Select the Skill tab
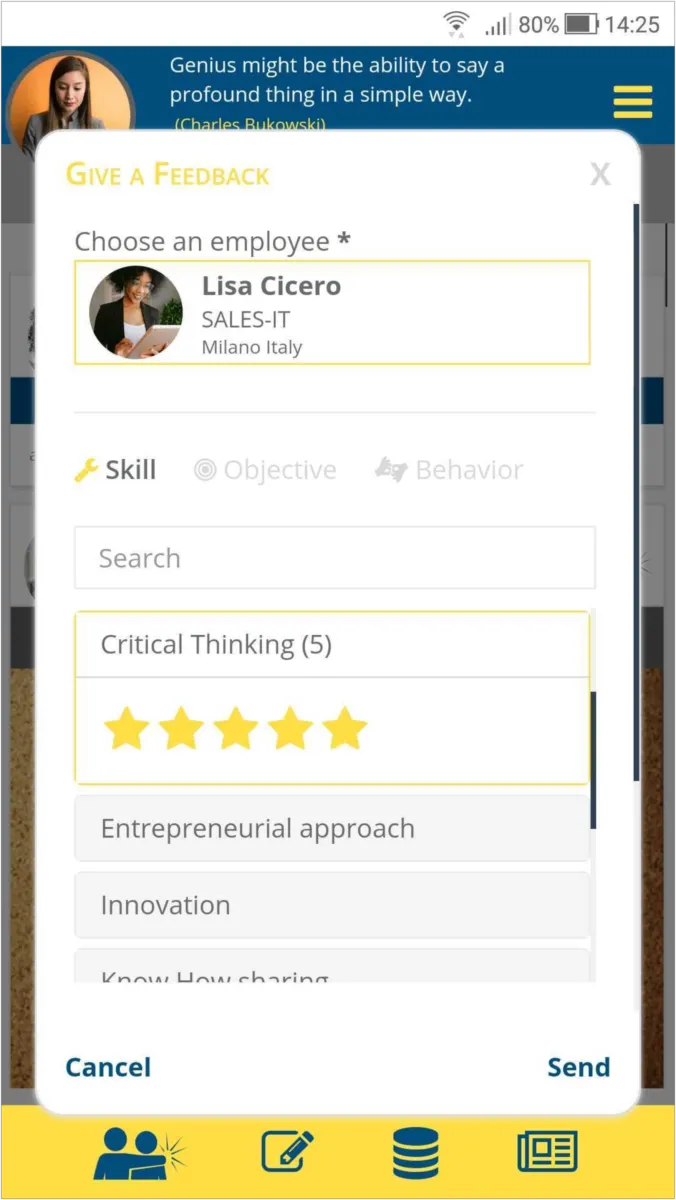Screen dimensions: 676x1200 pos(116,470)
